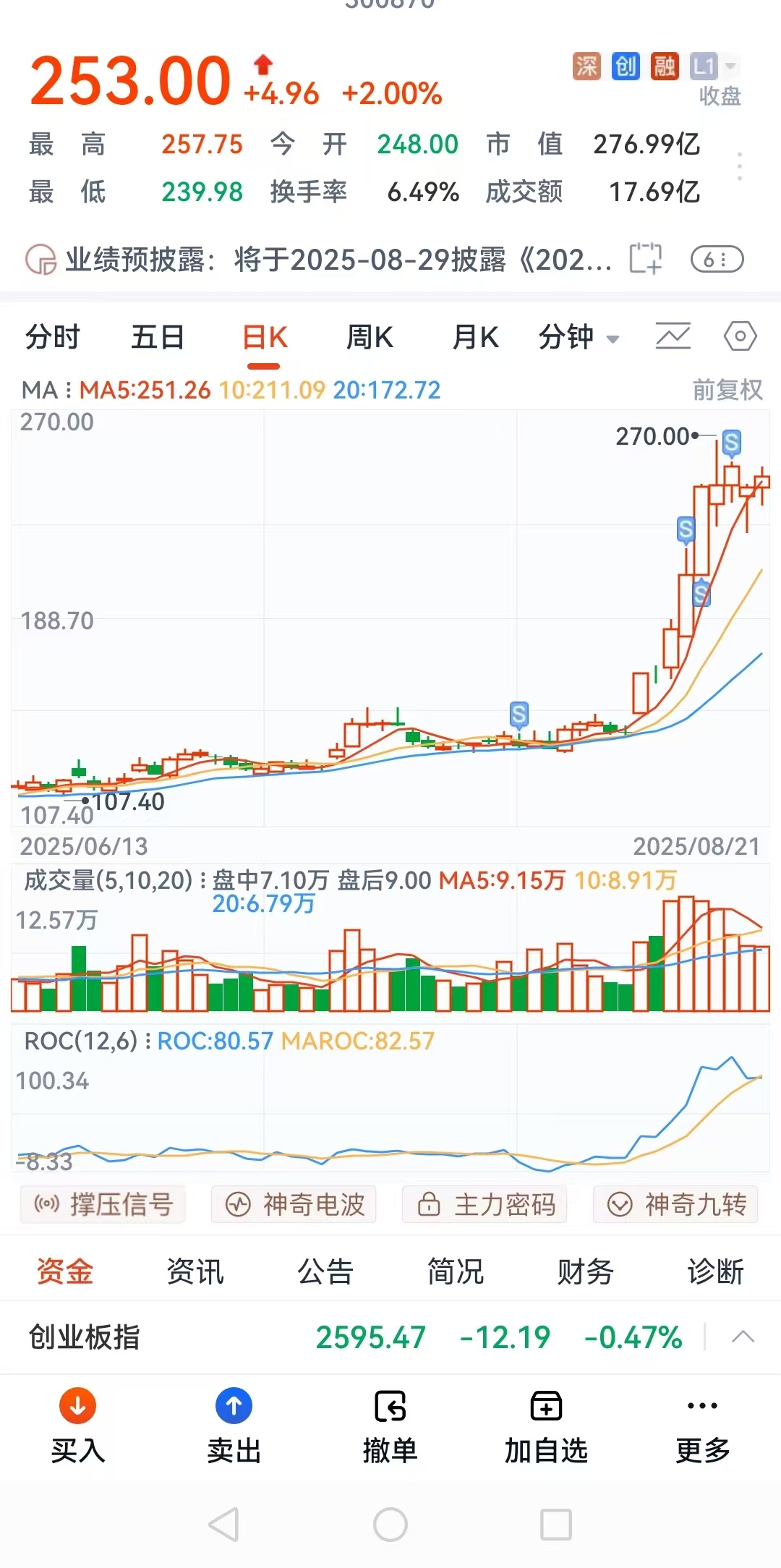Screen dimensions: 781x1568
Task: Expand the 分钟 interval dropdown
Action: pyautogui.click(x=579, y=337)
